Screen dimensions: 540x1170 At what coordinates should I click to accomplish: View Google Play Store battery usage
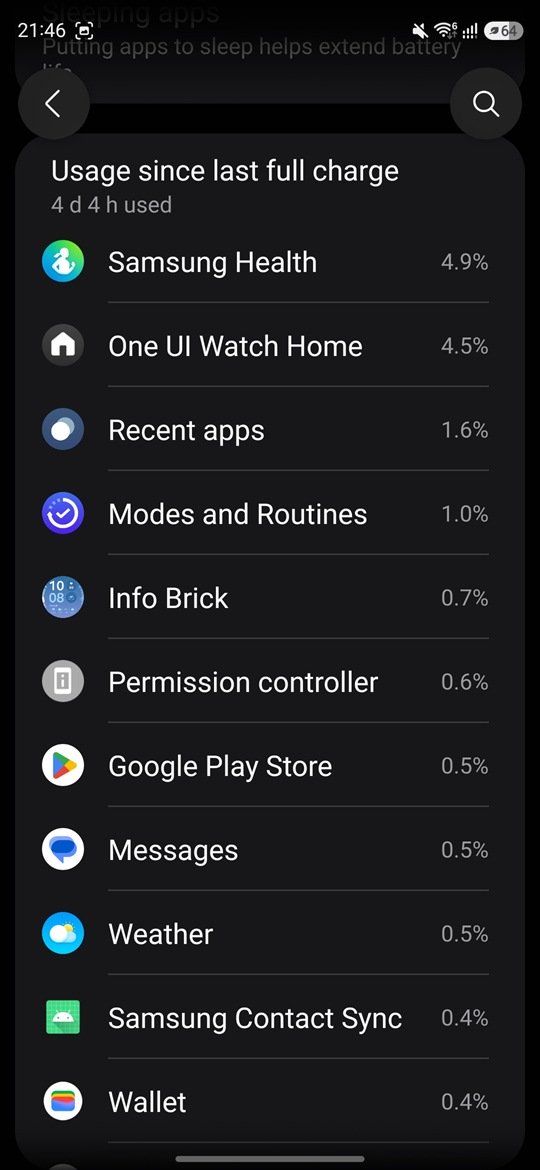click(270, 766)
